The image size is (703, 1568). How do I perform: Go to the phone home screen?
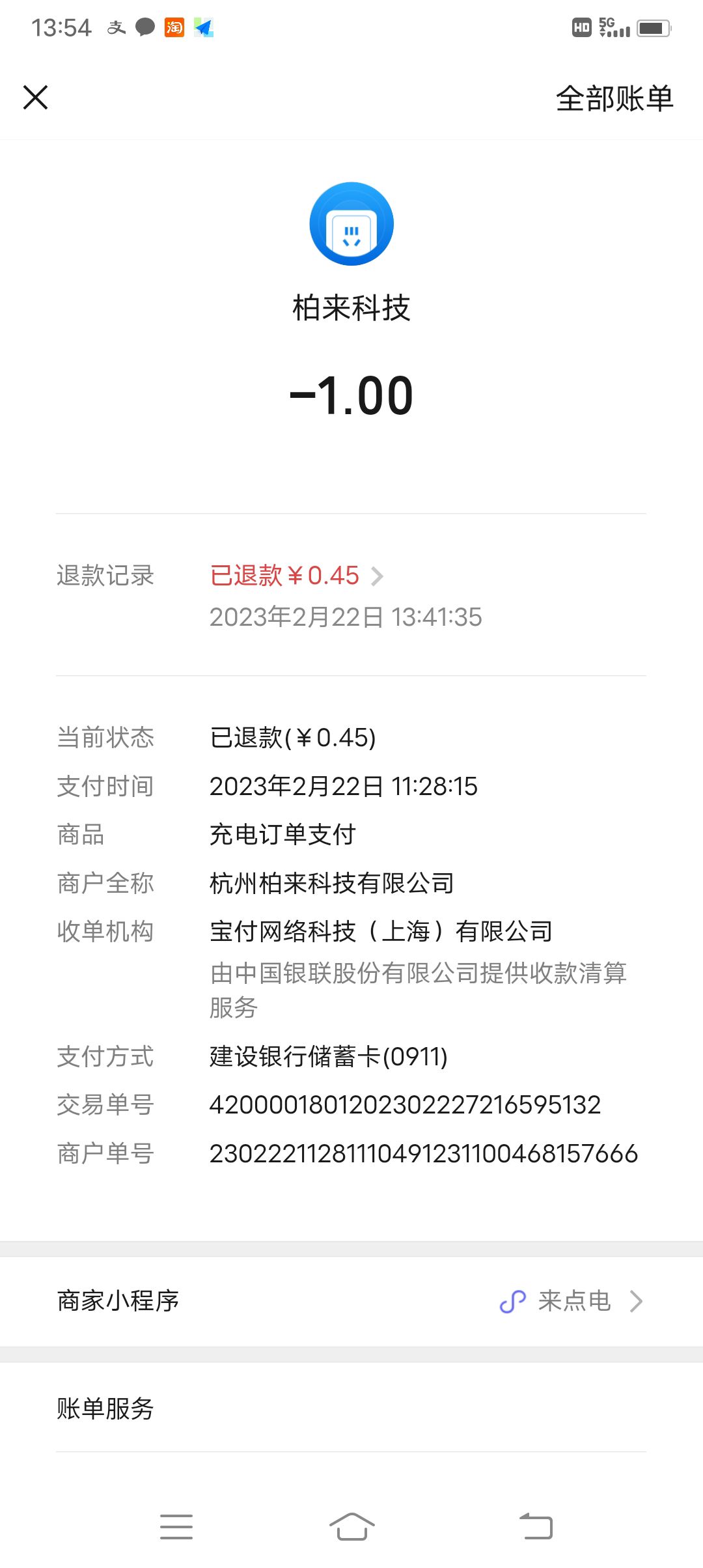351,1526
